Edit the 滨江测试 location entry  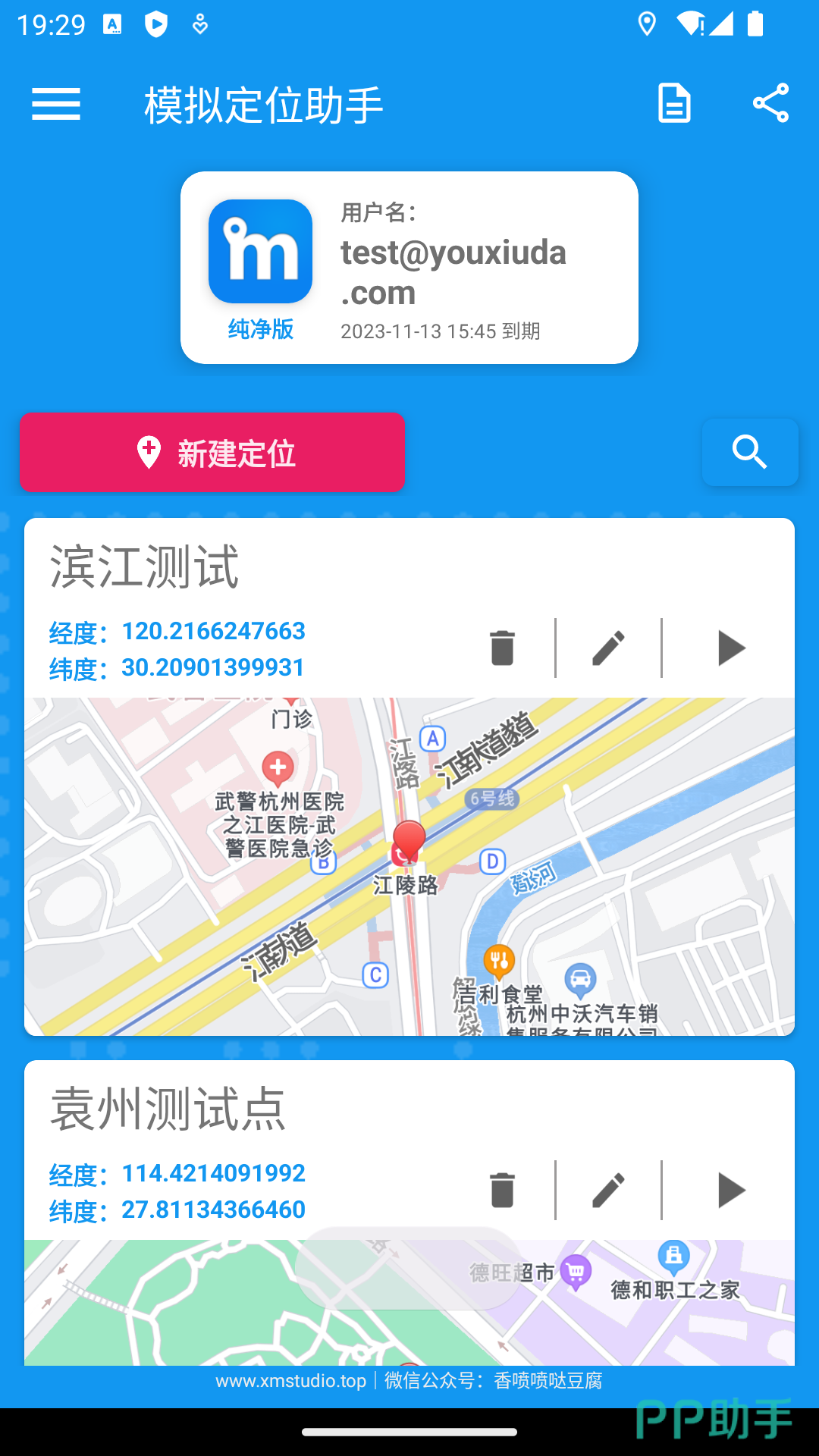[x=608, y=648]
